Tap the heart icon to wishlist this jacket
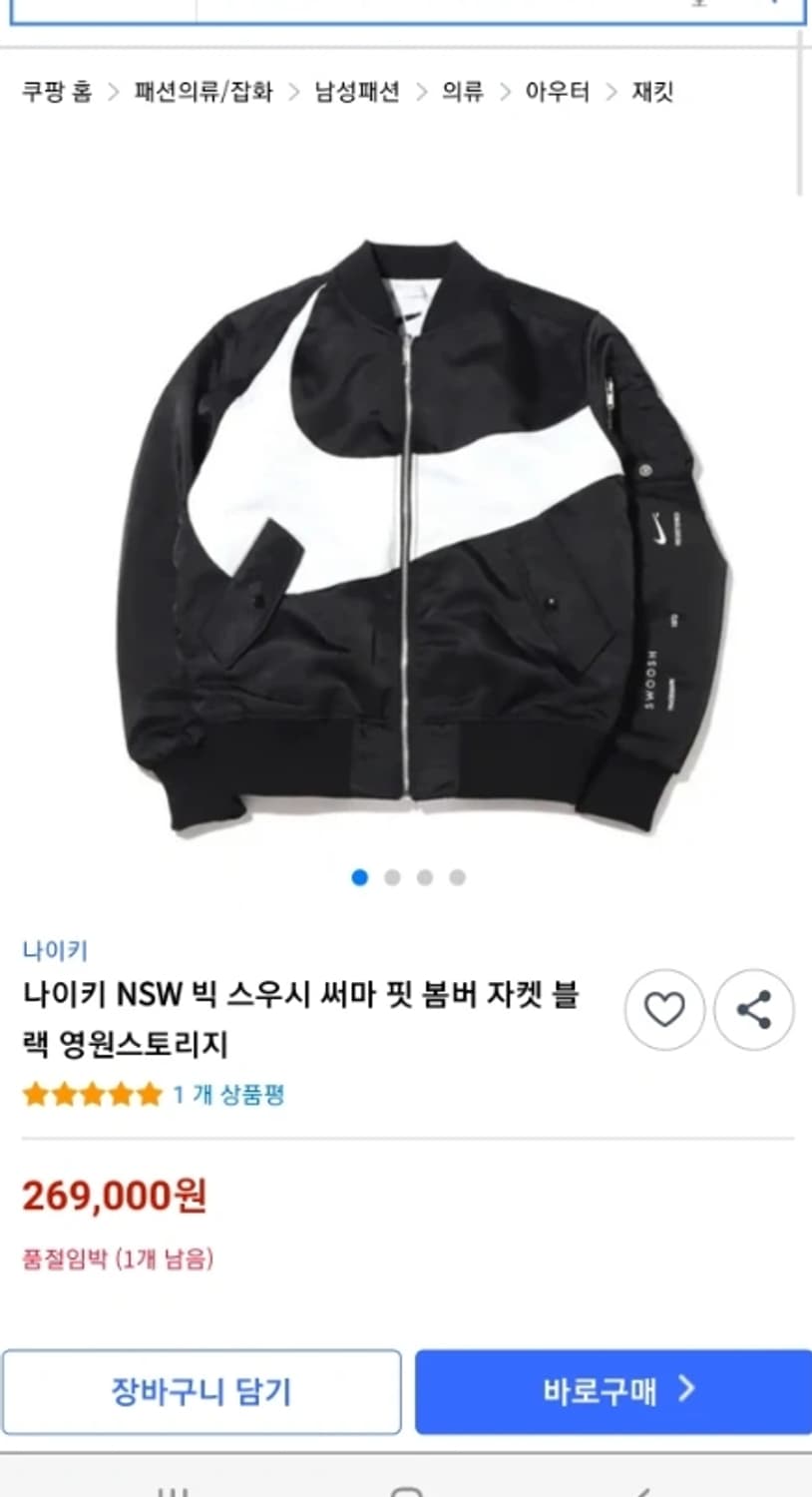 pos(665,1010)
